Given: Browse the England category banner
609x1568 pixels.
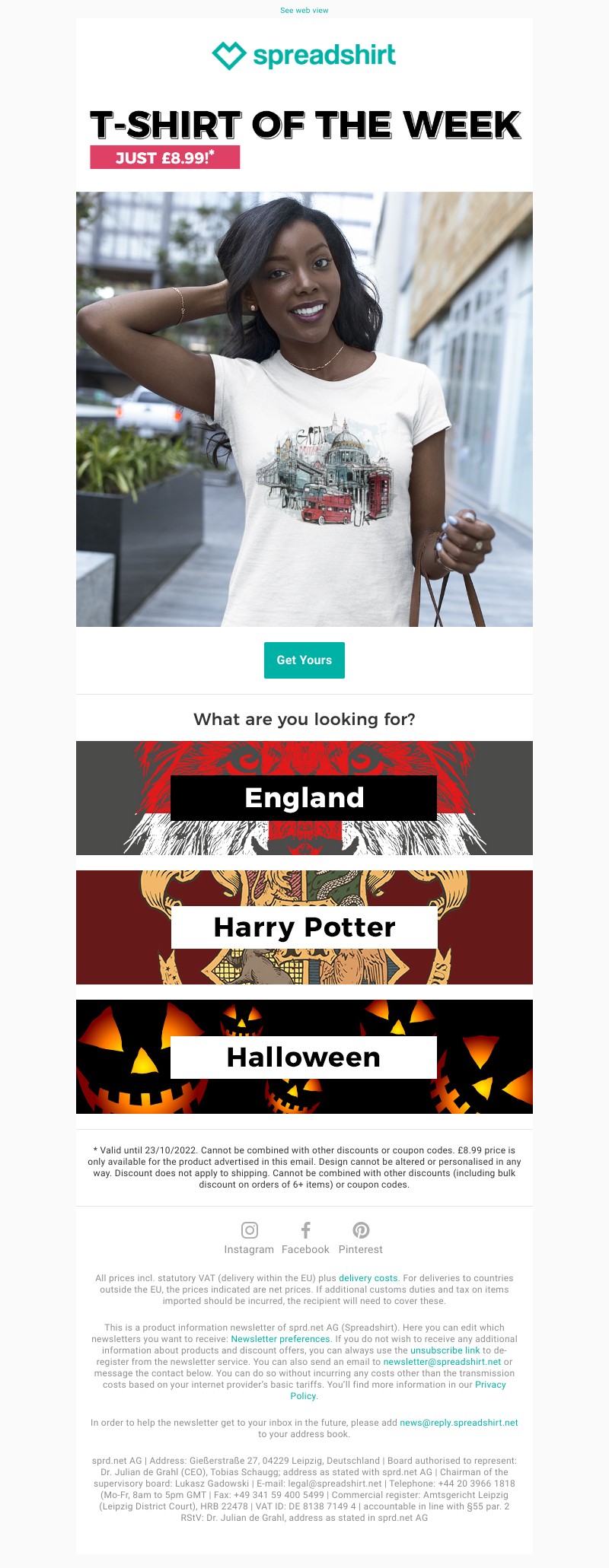Looking at the screenshot, I should [304, 798].
